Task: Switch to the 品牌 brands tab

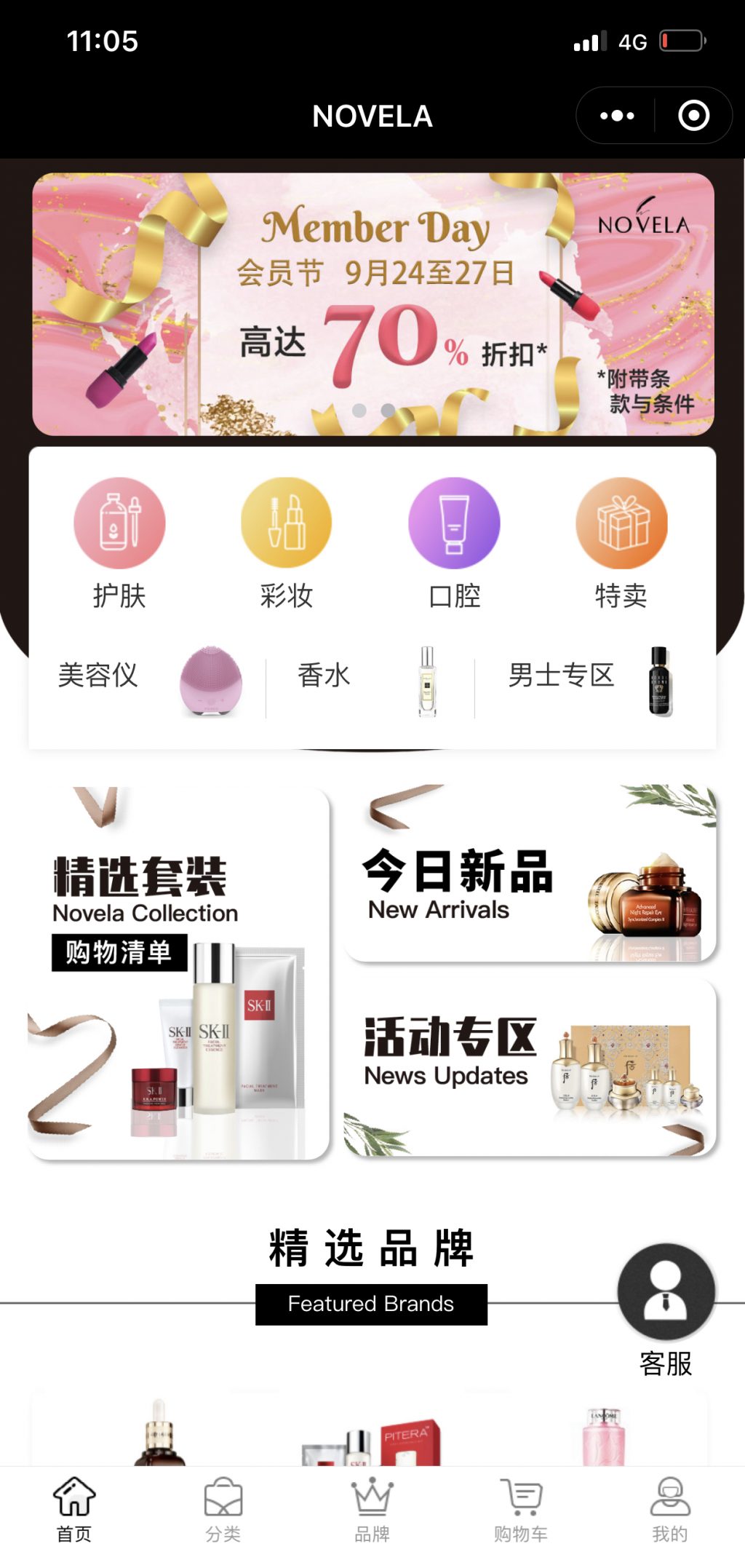Action: pos(372,1510)
